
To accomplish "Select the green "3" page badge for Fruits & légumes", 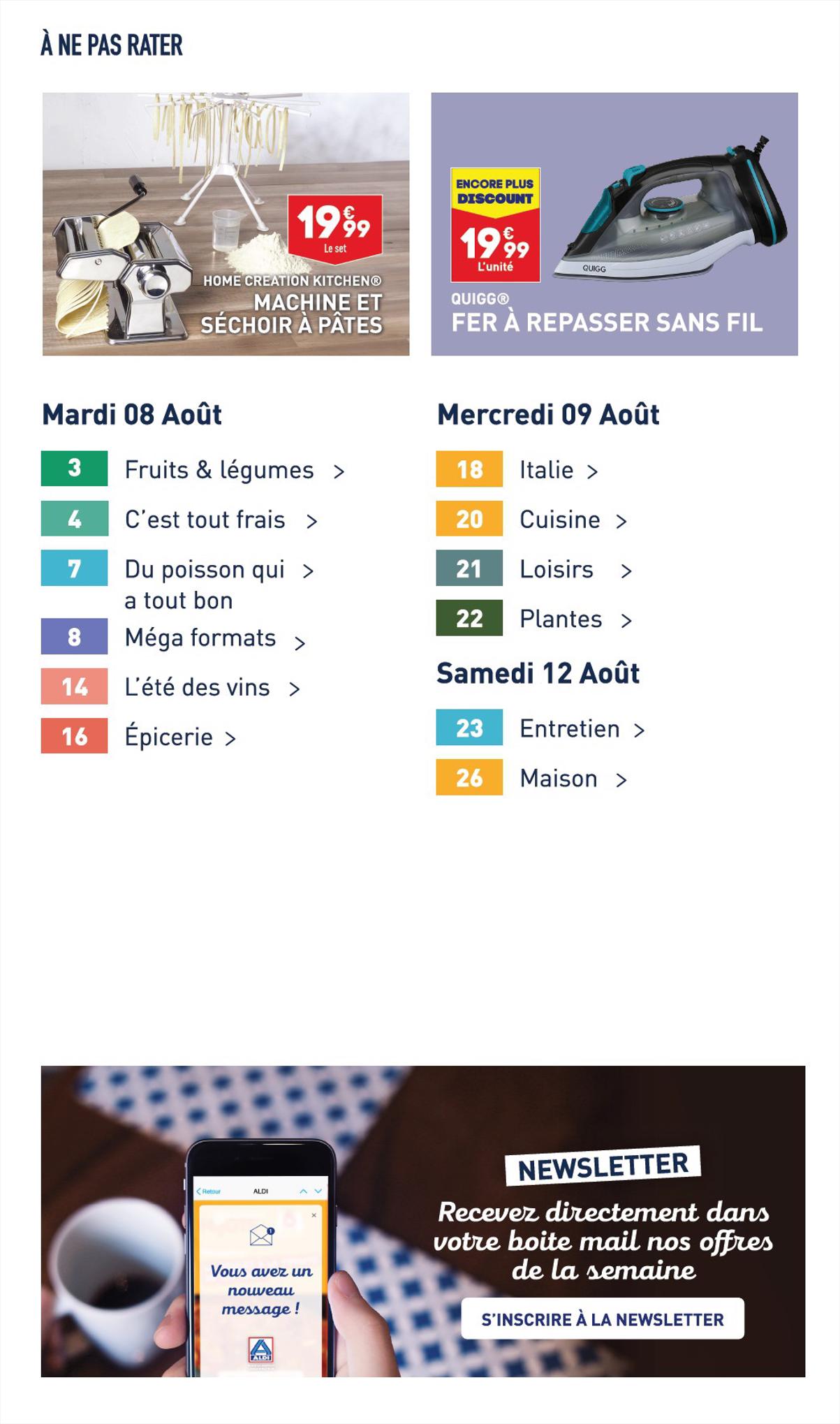I will 75,469.
